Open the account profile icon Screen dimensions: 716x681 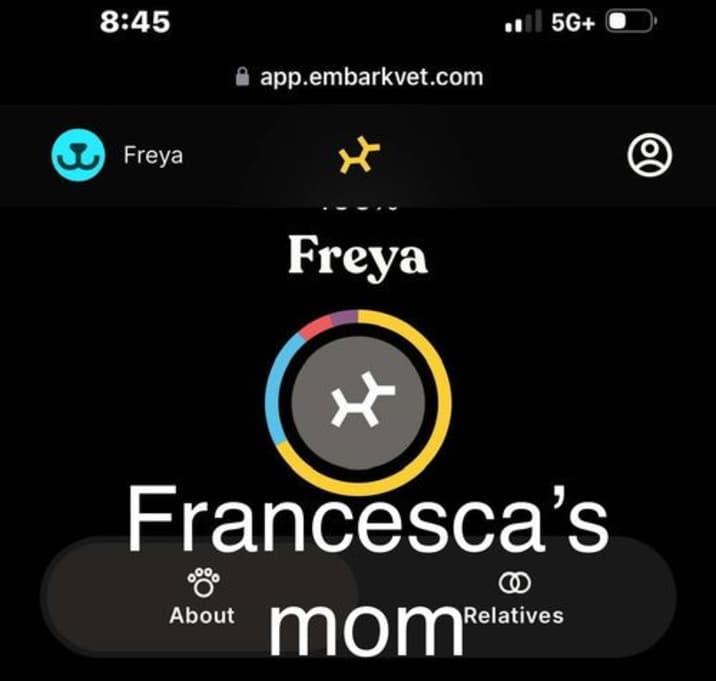(x=649, y=156)
